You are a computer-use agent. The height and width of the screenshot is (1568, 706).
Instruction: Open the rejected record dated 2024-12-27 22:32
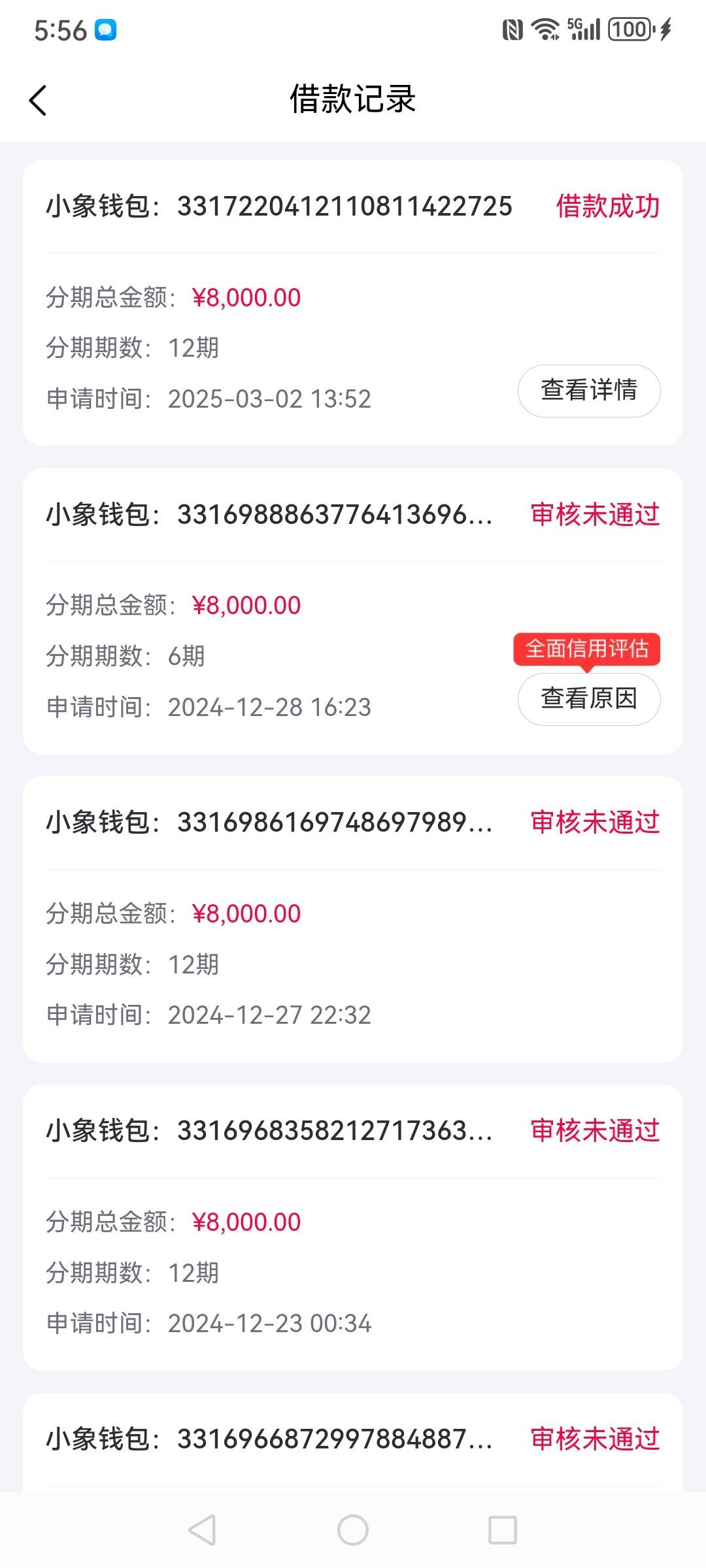[353, 919]
